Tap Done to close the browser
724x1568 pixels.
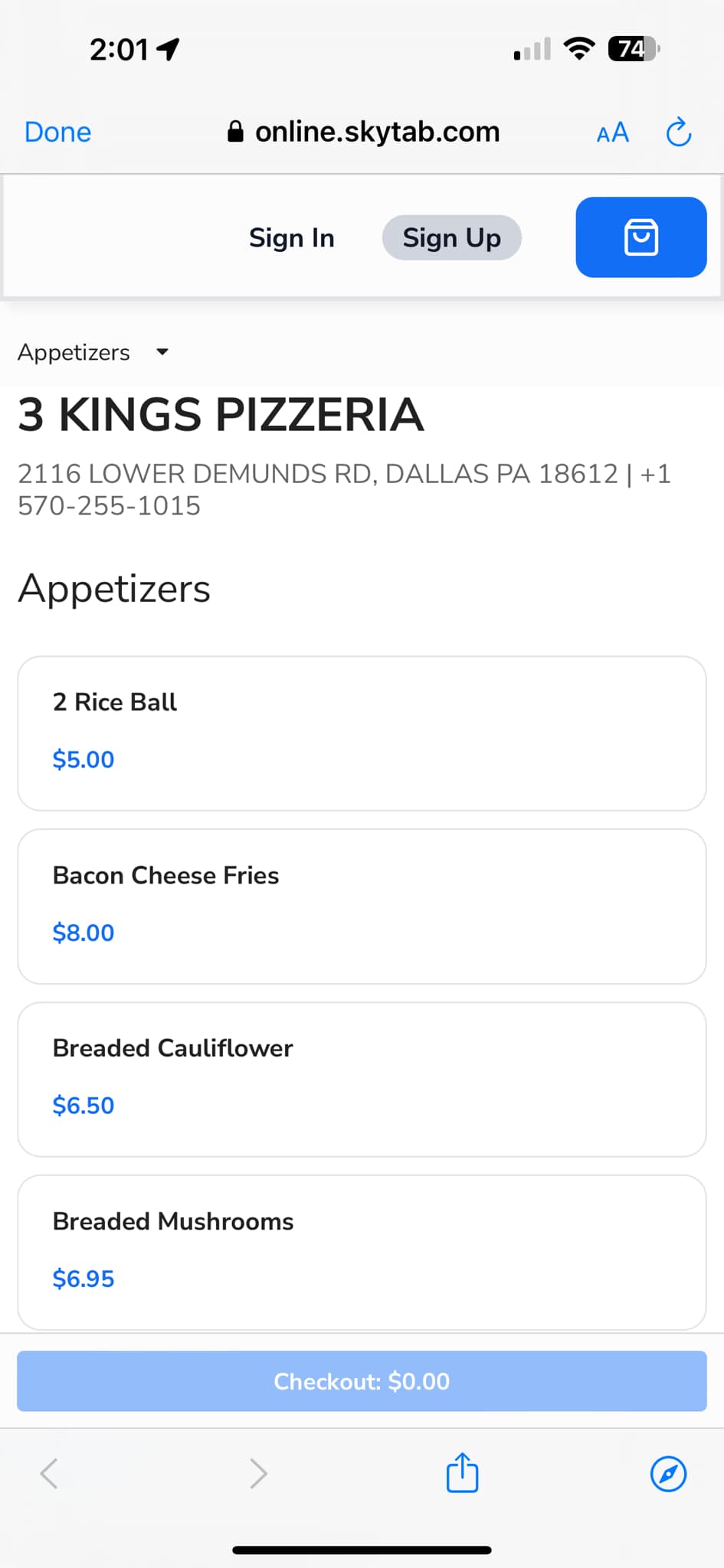click(57, 132)
